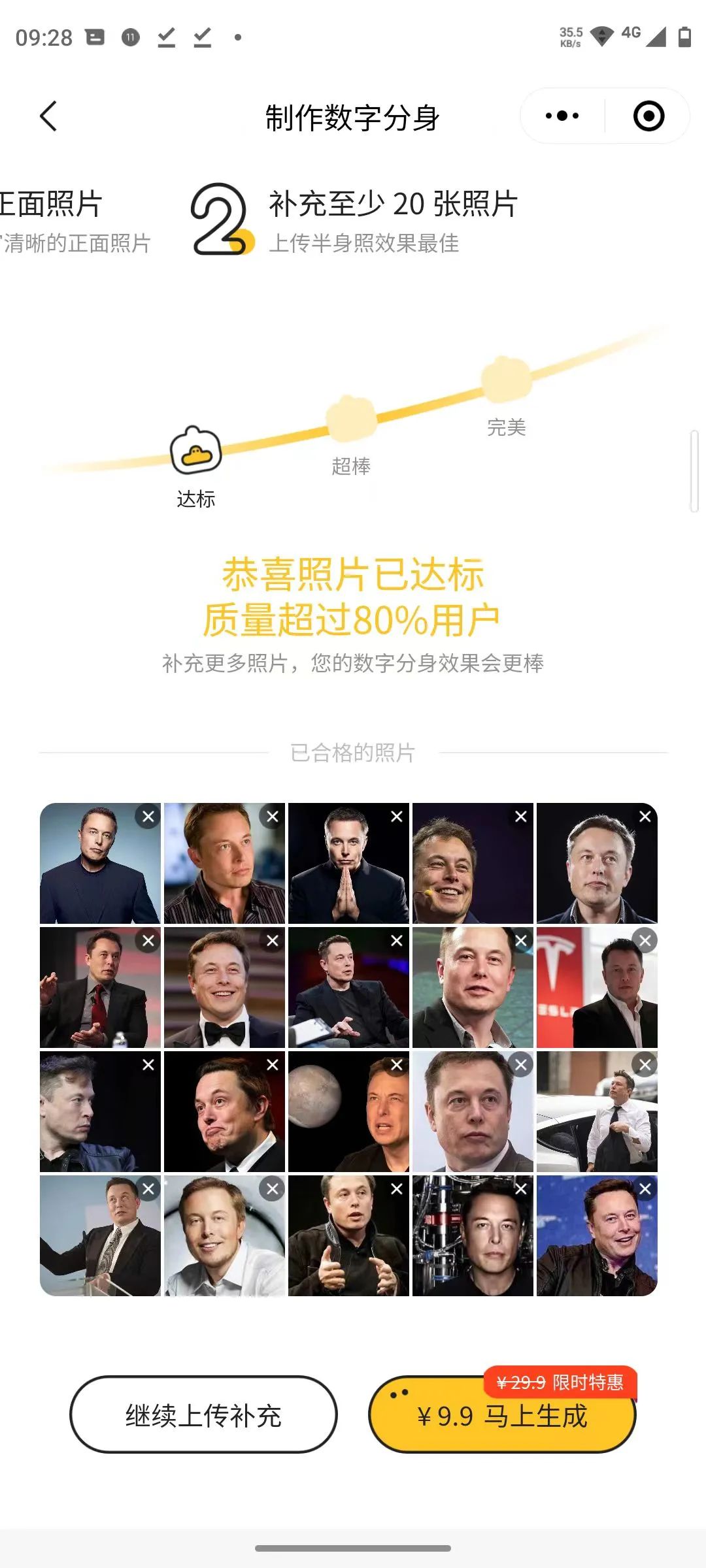The image size is (706, 1568).
Task: Delete the bow tie photo
Action: coord(272,941)
